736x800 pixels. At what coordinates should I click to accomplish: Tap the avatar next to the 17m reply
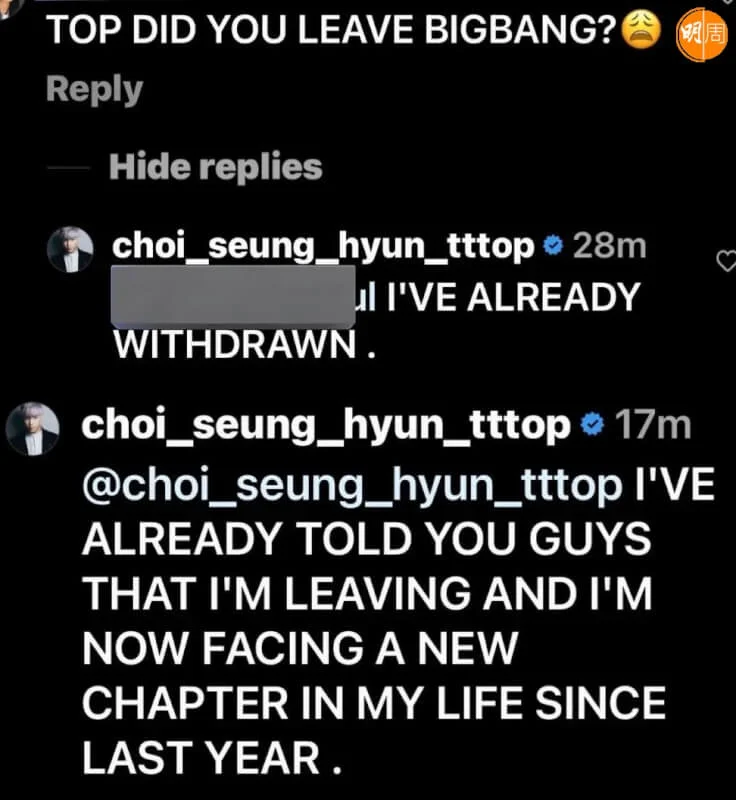32,429
